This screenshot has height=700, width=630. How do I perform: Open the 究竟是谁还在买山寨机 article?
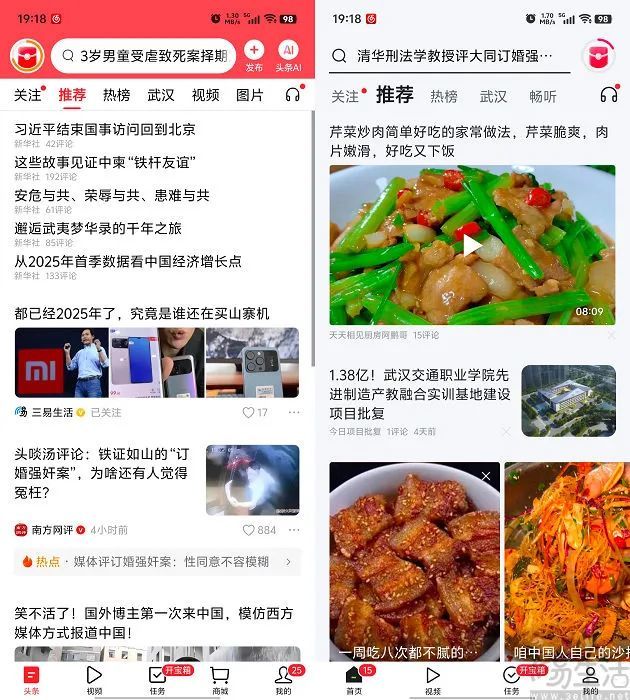[142, 313]
